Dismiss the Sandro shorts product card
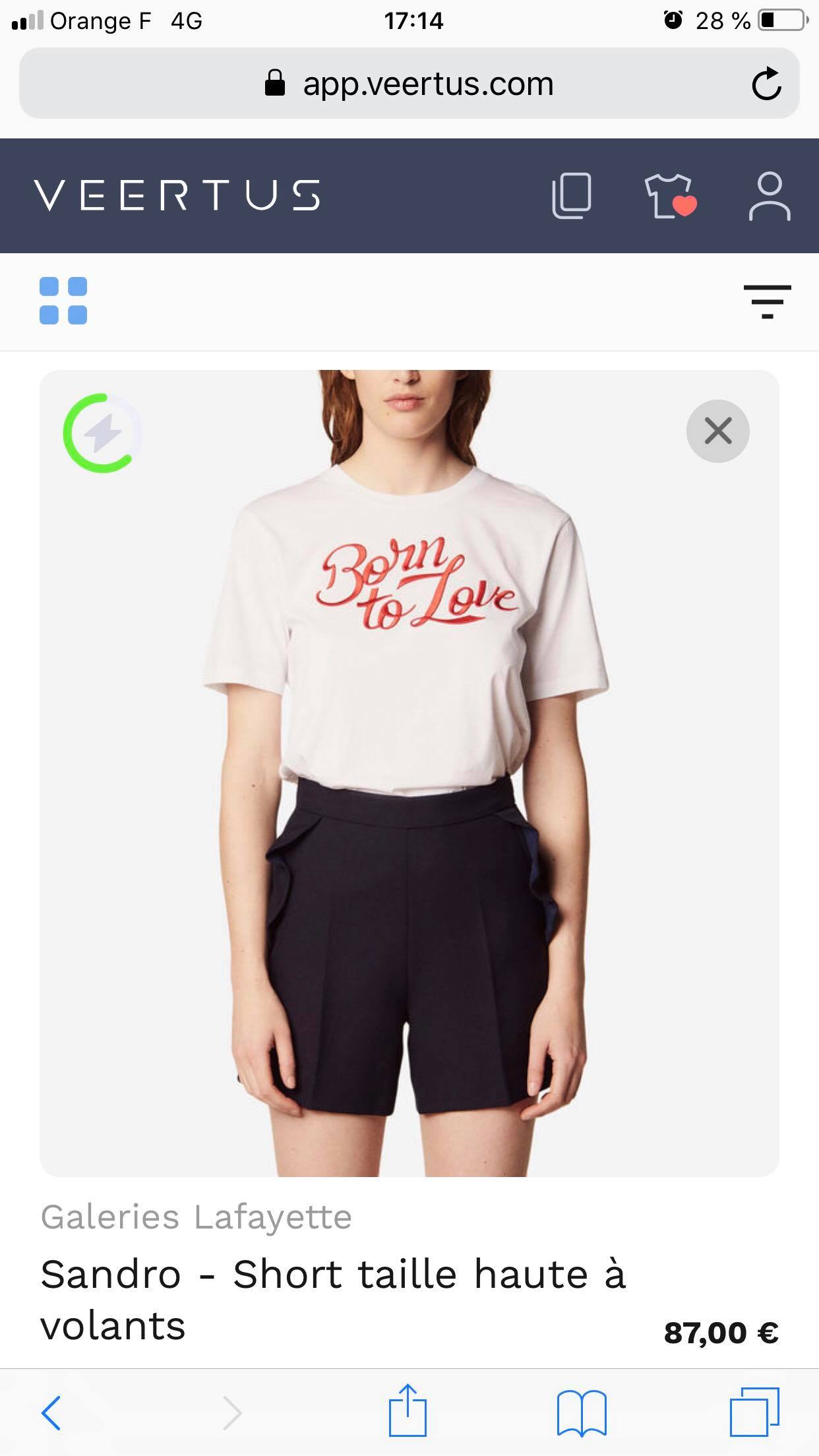This screenshot has width=819, height=1456. click(x=717, y=431)
